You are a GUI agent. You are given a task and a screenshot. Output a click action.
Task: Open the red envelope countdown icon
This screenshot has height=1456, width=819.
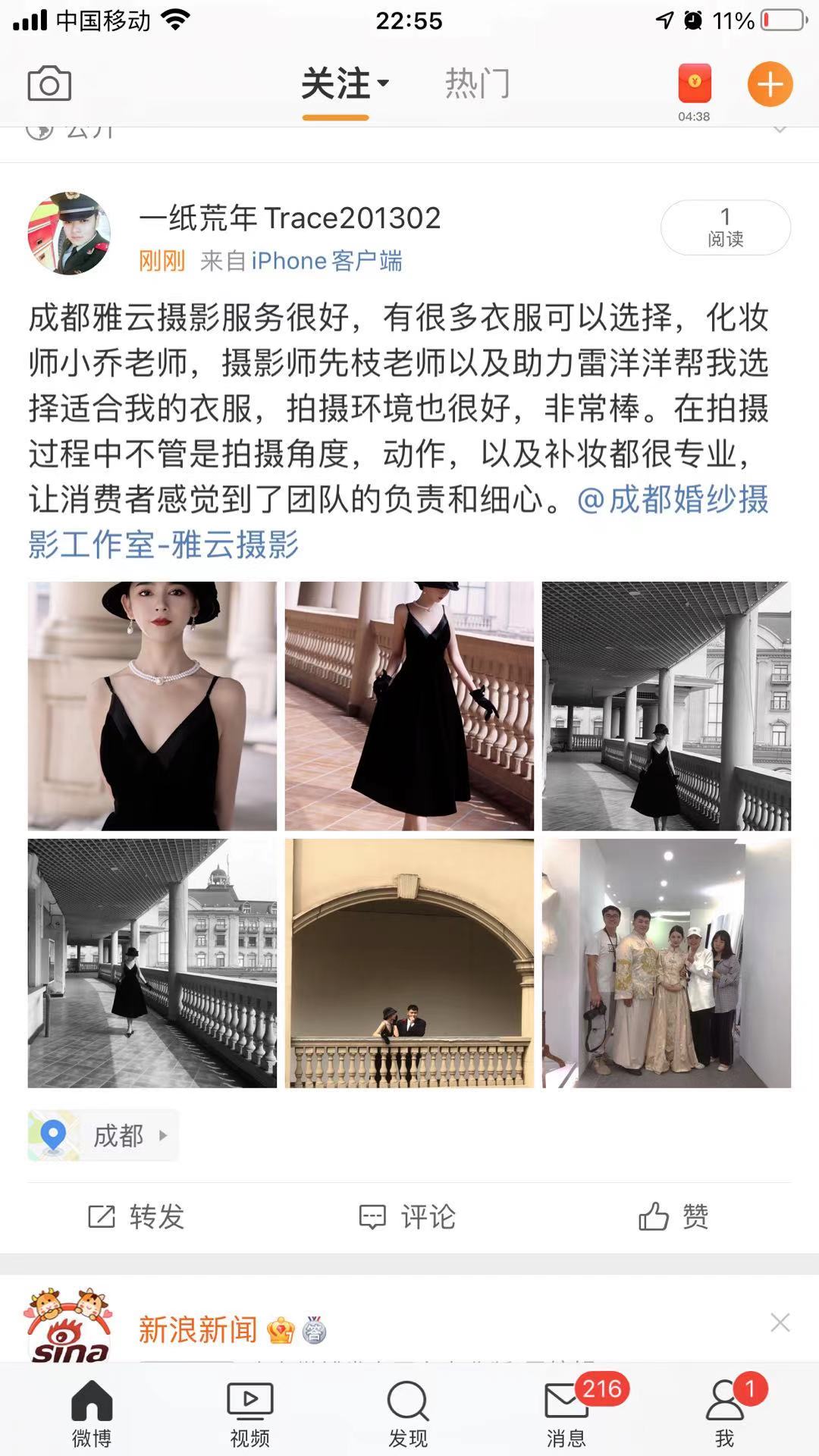694,84
